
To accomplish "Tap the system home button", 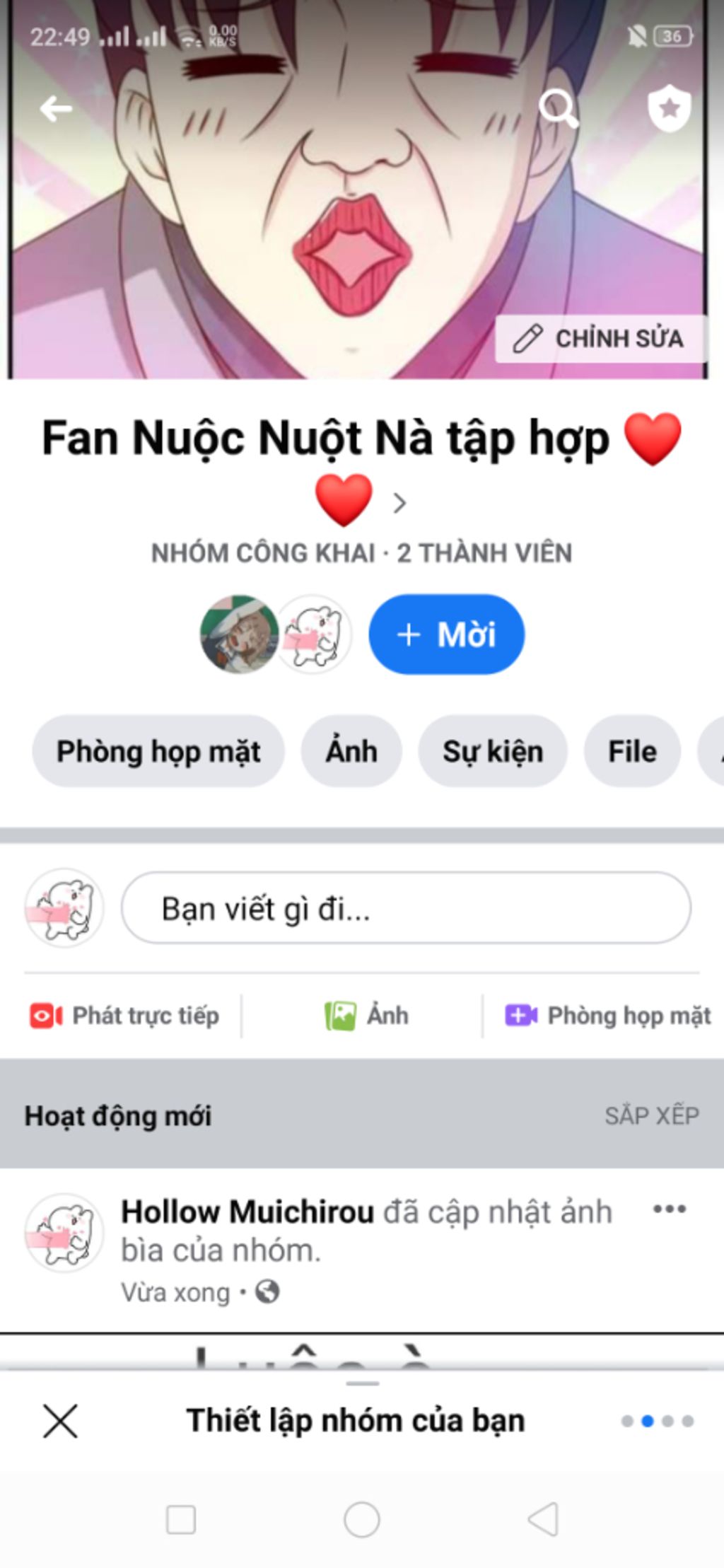I will tap(362, 1519).
